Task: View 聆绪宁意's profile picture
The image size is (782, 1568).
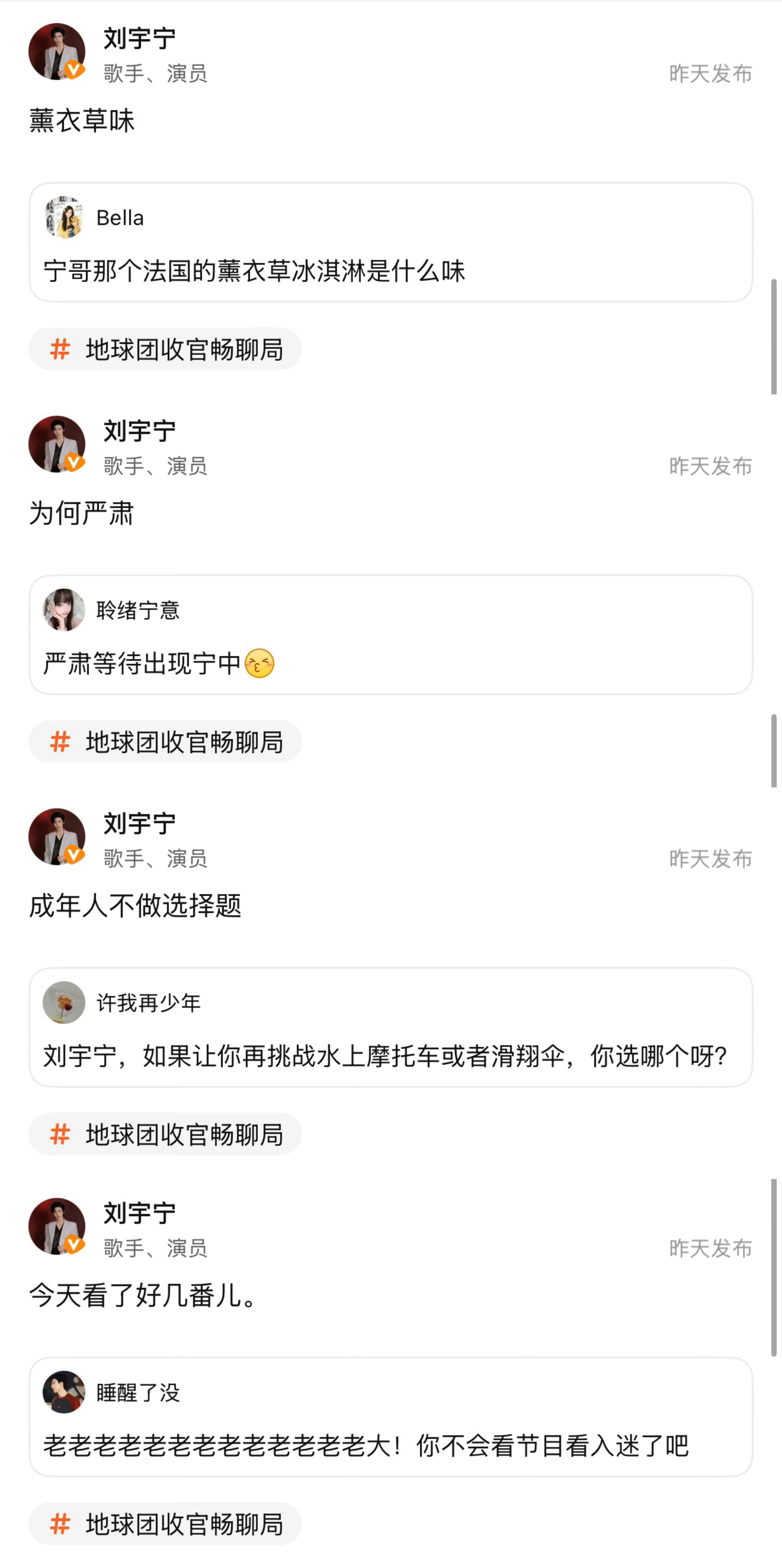Action: coord(64,610)
